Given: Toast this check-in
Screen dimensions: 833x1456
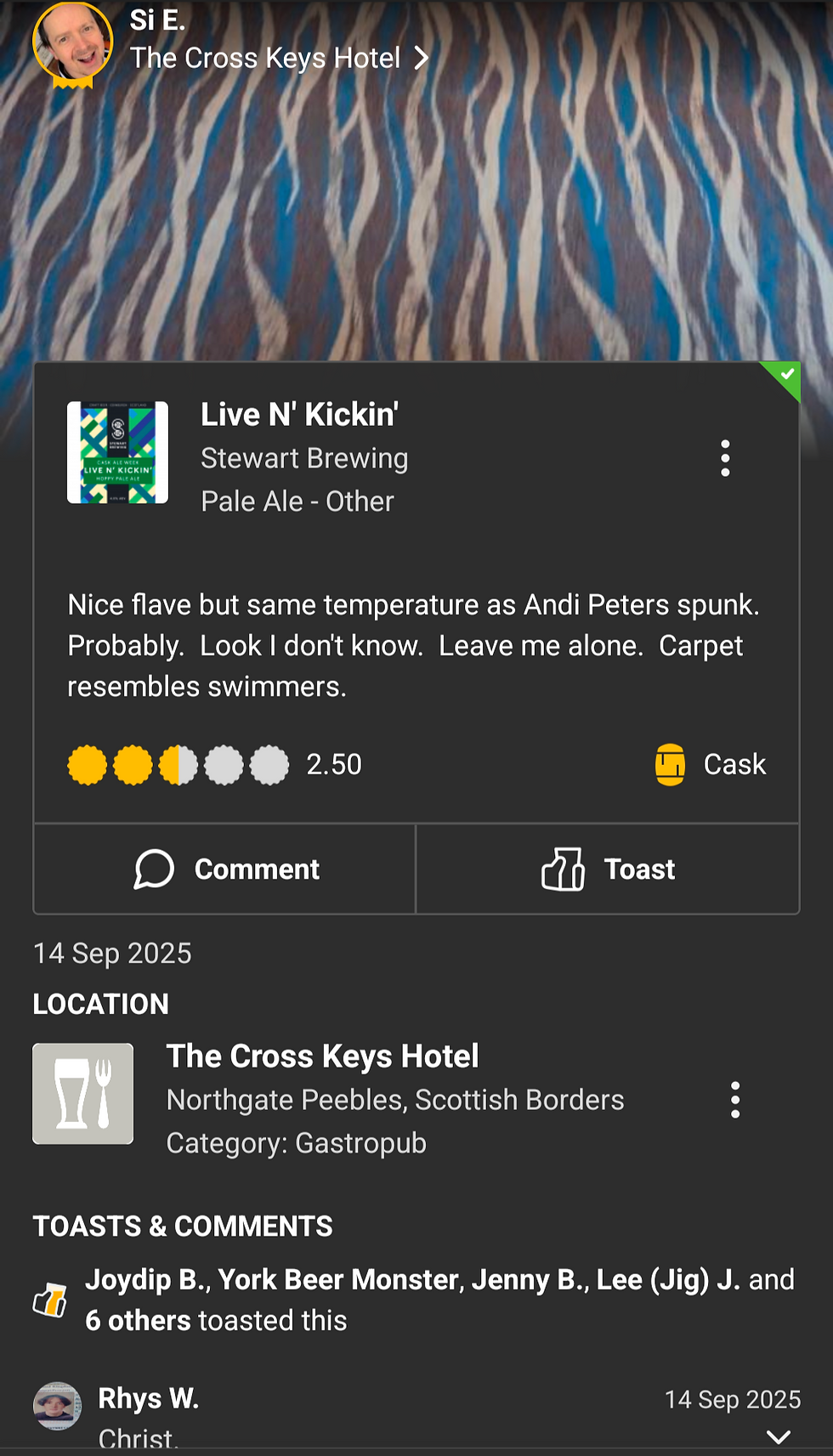Looking at the screenshot, I should click(x=608, y=869).
